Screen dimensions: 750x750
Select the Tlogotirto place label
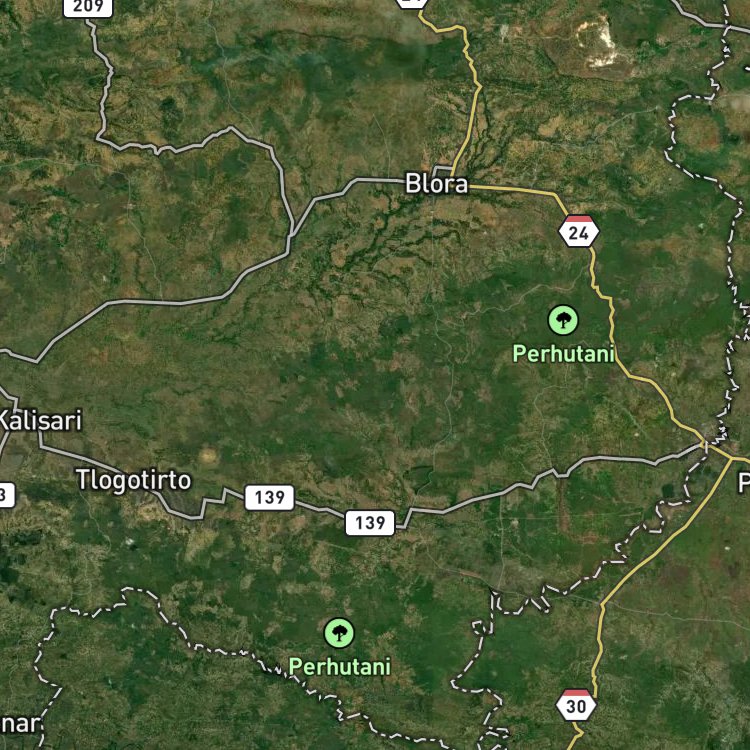click(133, 480)
